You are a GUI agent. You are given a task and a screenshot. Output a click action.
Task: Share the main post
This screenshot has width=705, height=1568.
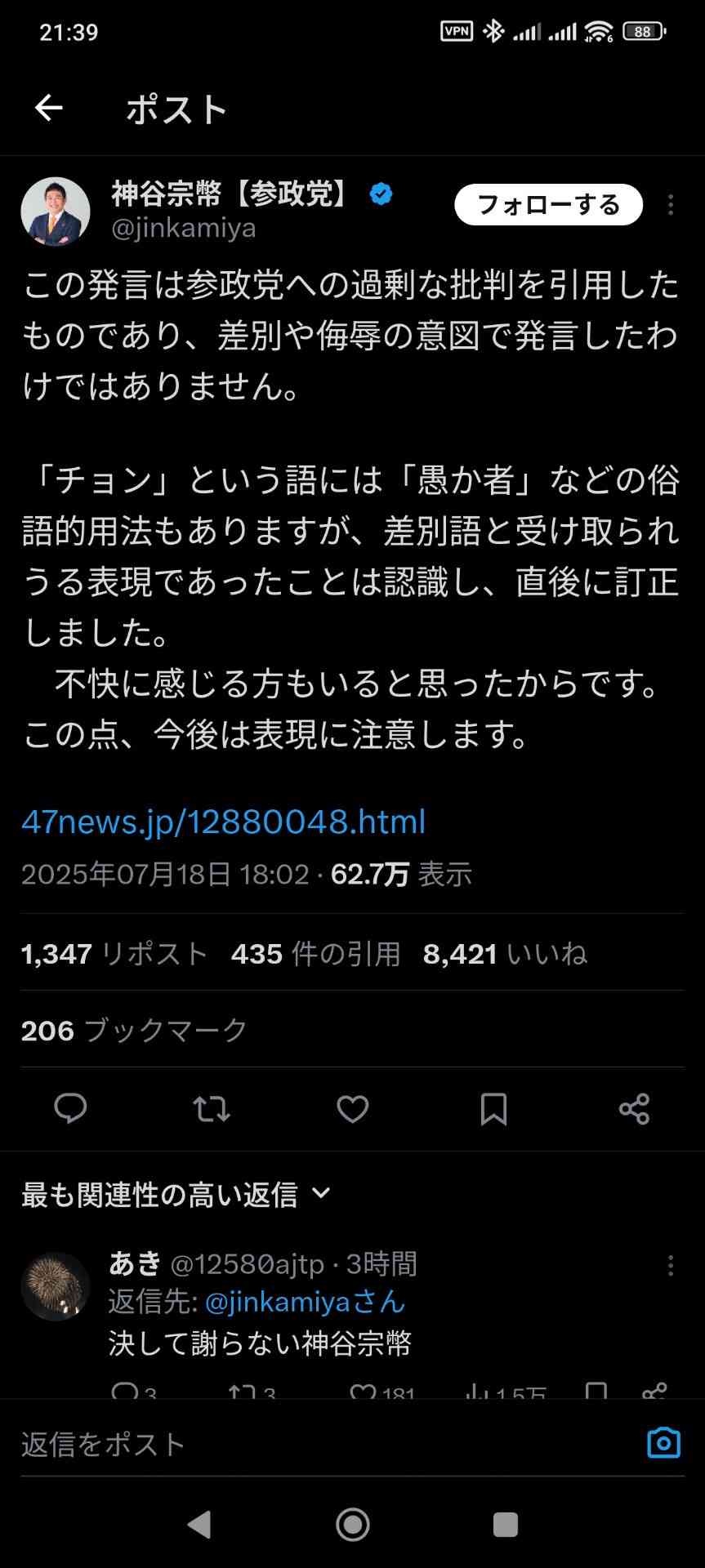point(634,1109)
